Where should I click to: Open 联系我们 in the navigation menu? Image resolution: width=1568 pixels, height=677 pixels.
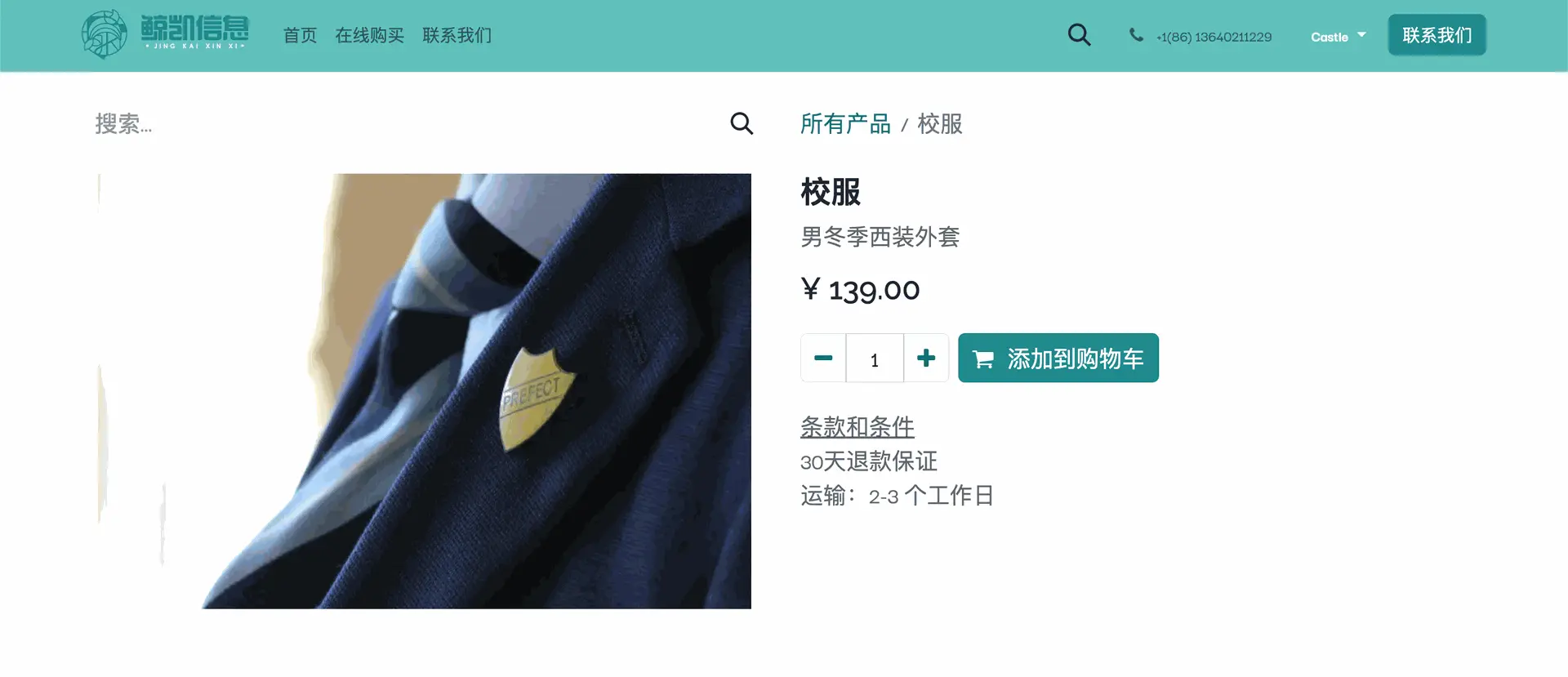tap(457, 36)
